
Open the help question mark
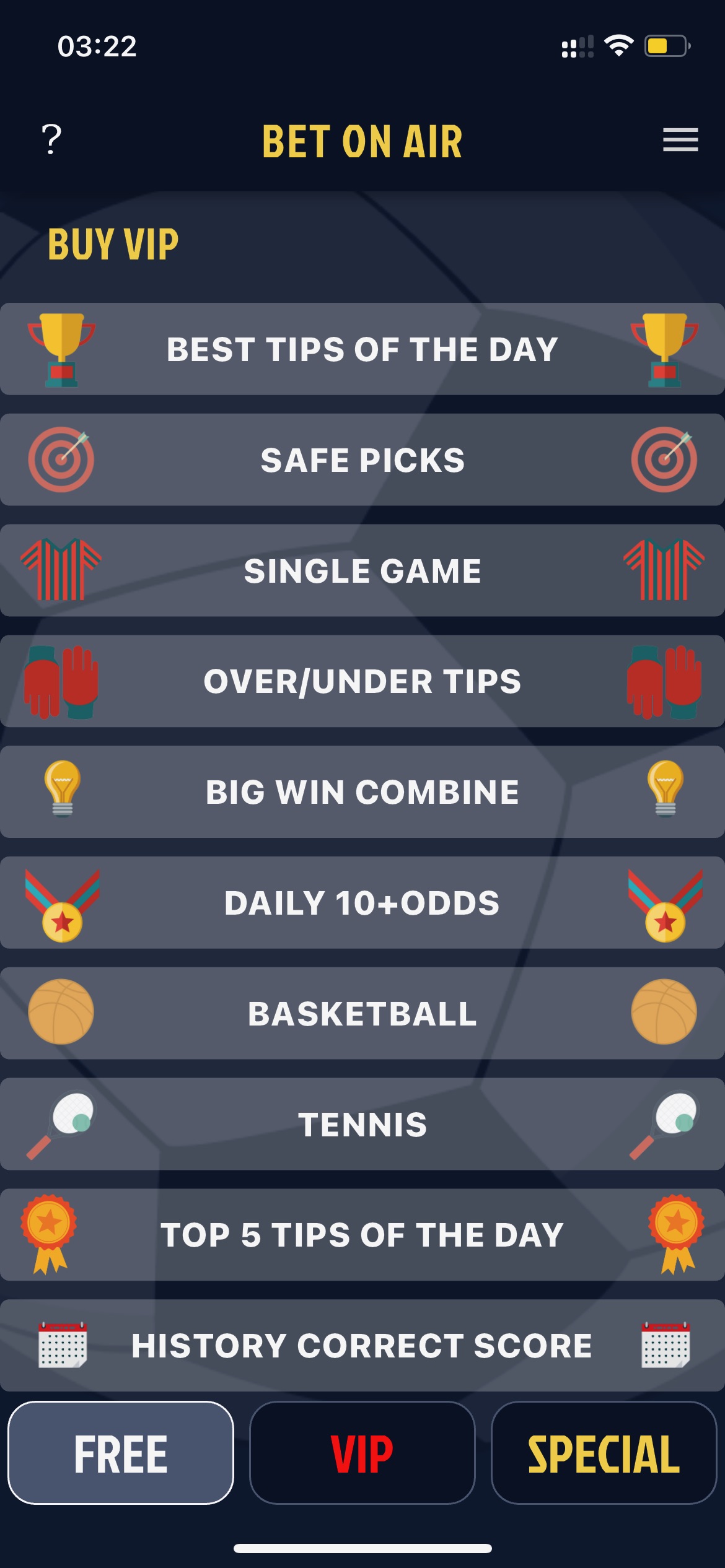point(51,139)
